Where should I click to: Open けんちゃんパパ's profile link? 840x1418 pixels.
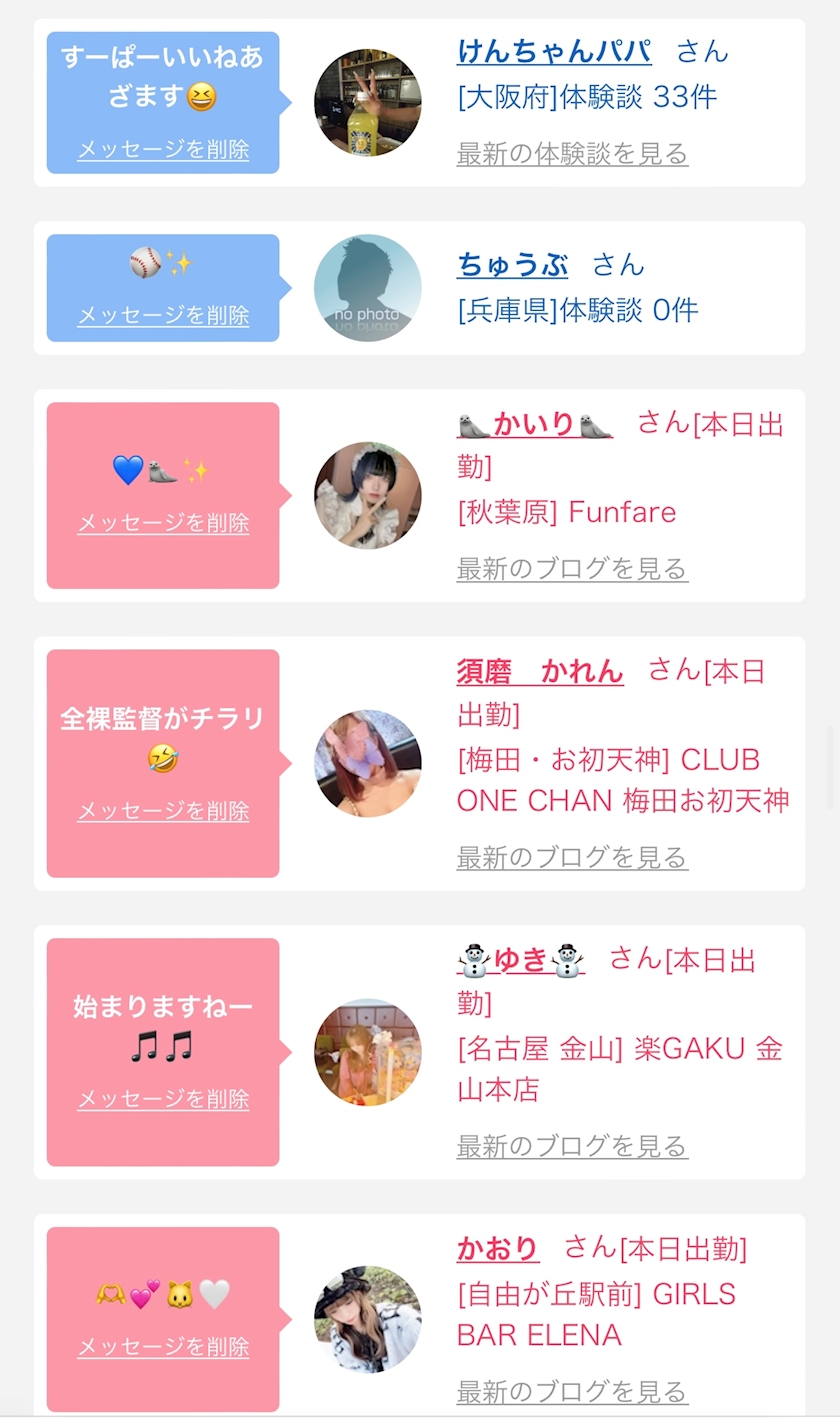554,51
